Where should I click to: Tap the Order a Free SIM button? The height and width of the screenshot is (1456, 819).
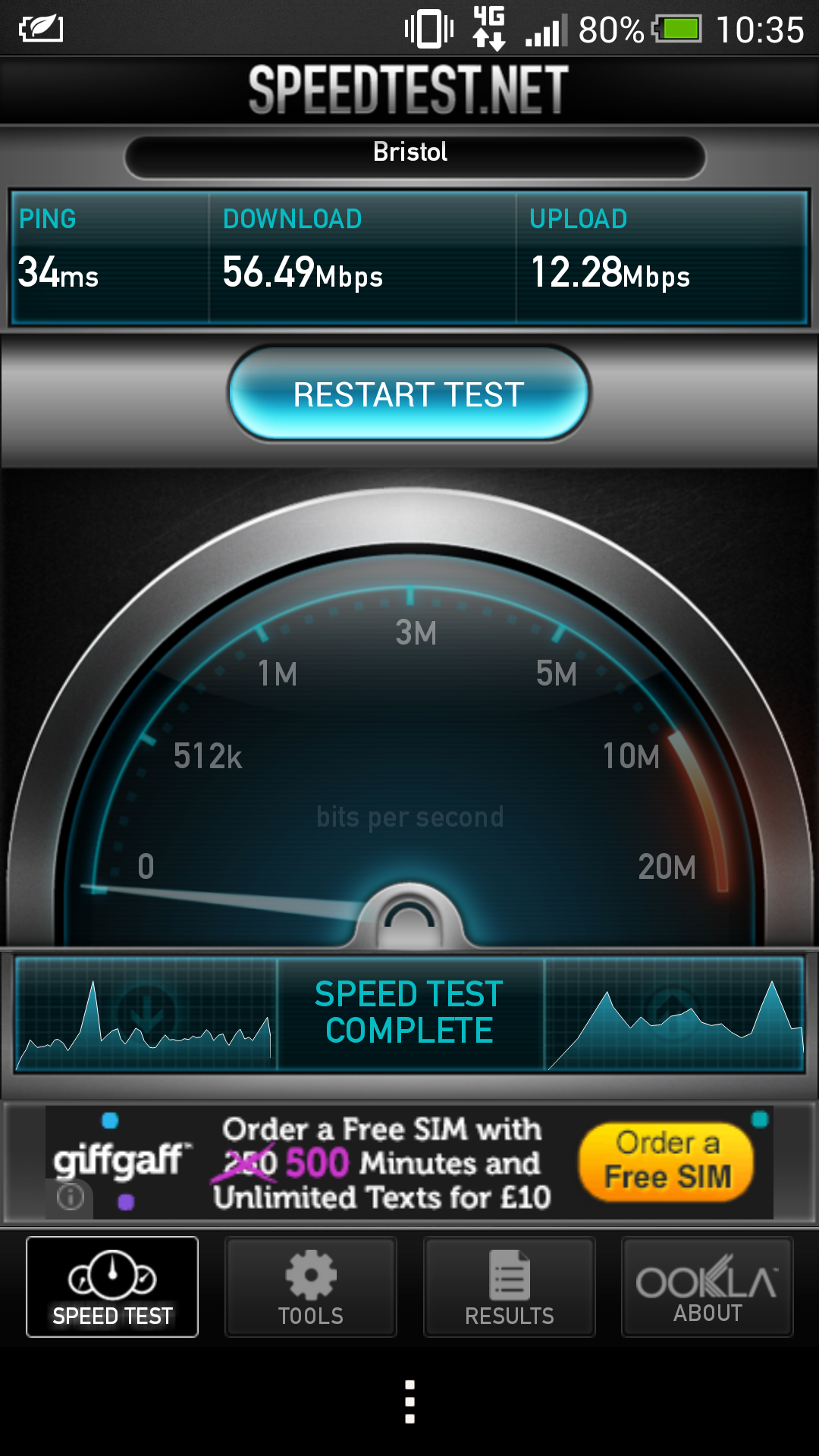click(667, 1161)
